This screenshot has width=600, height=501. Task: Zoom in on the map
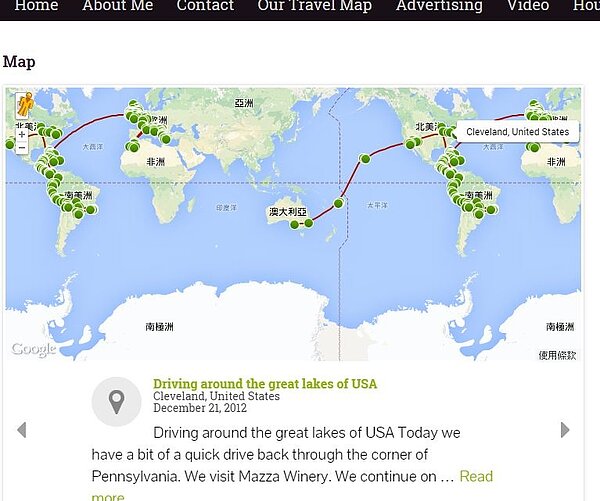pos(22,134)
